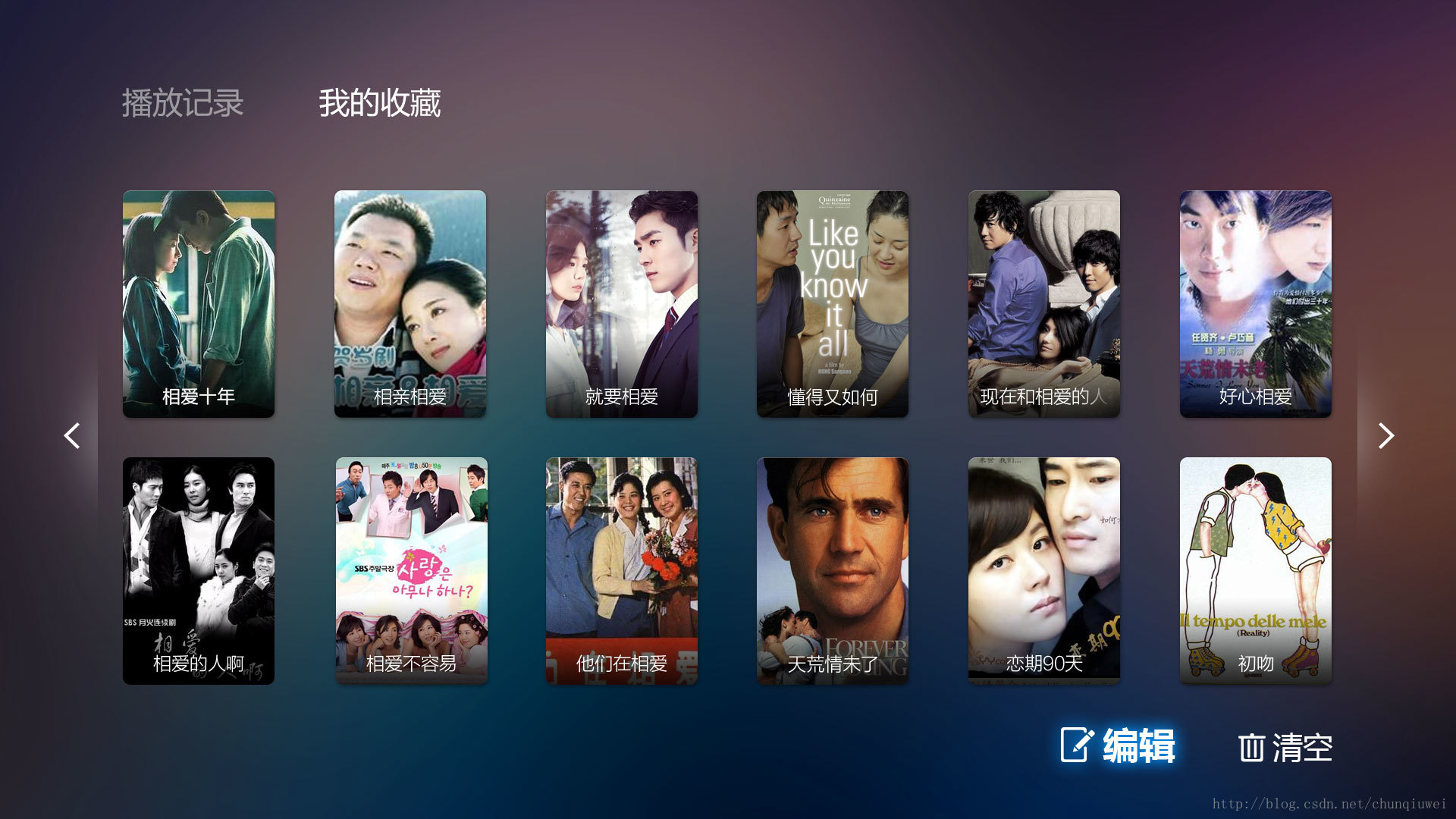This screenshot has height=819, width=1456.
Task: Go to previous page with left arrow
Action: tap(72, 435)
